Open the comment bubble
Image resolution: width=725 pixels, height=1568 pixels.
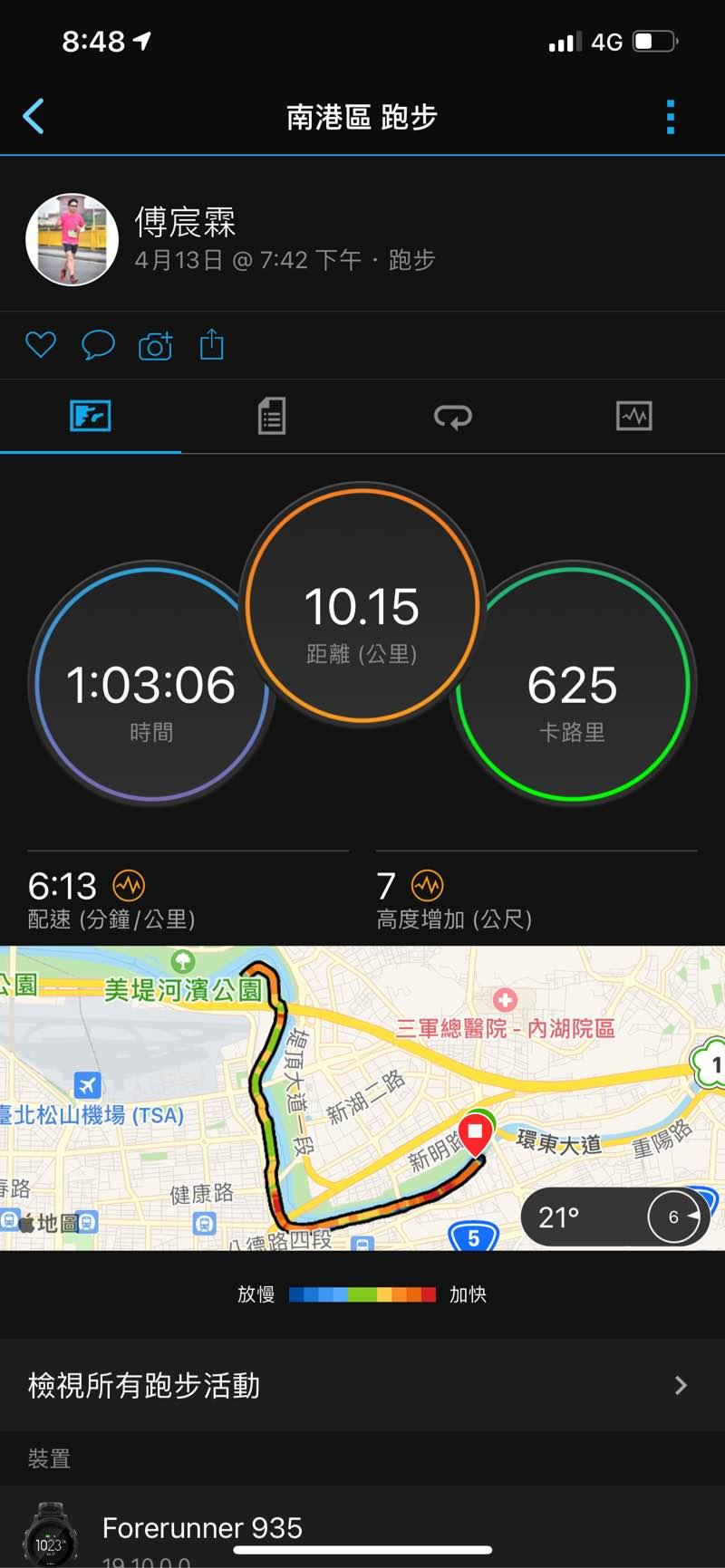pyautogui.click(x=98, y=345)
